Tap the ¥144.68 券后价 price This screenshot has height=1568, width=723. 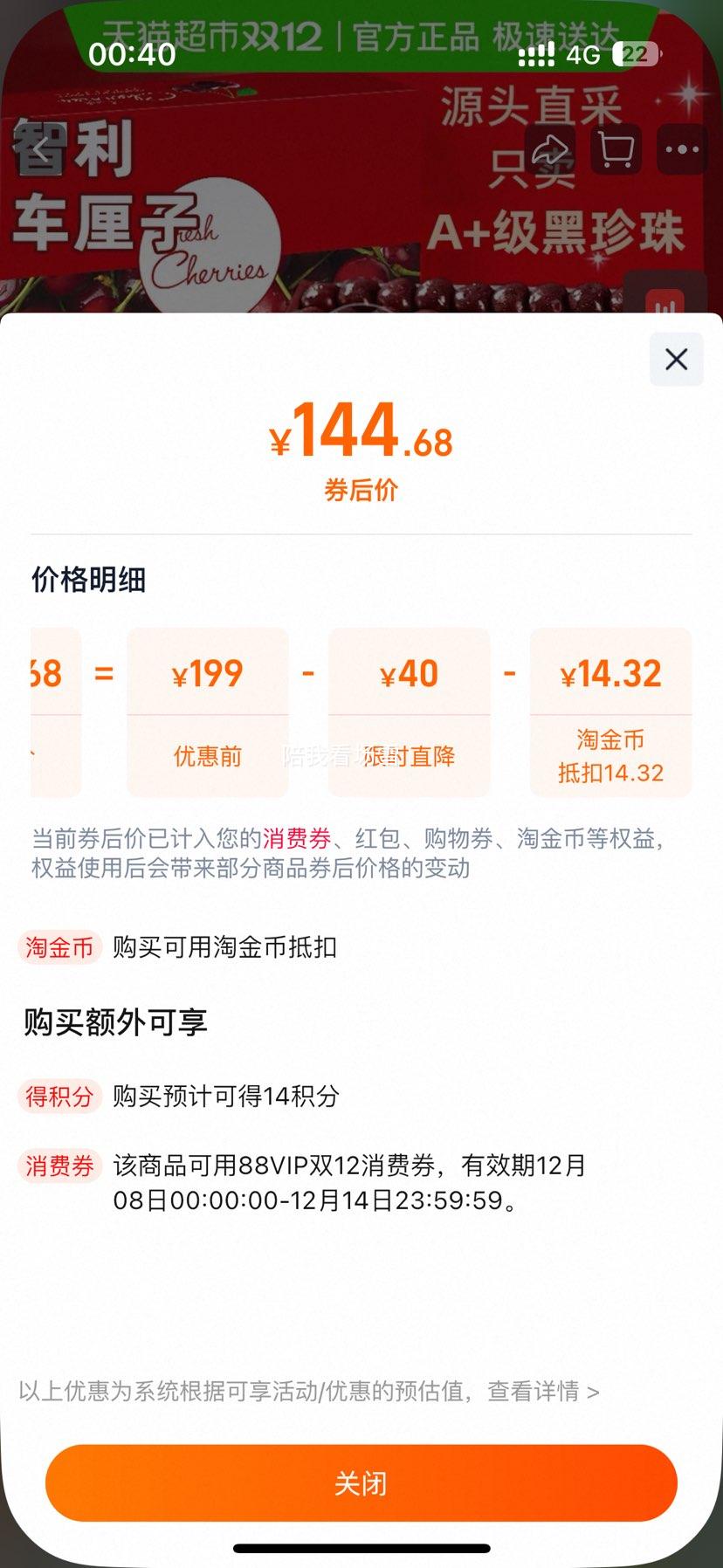[361, 437]
